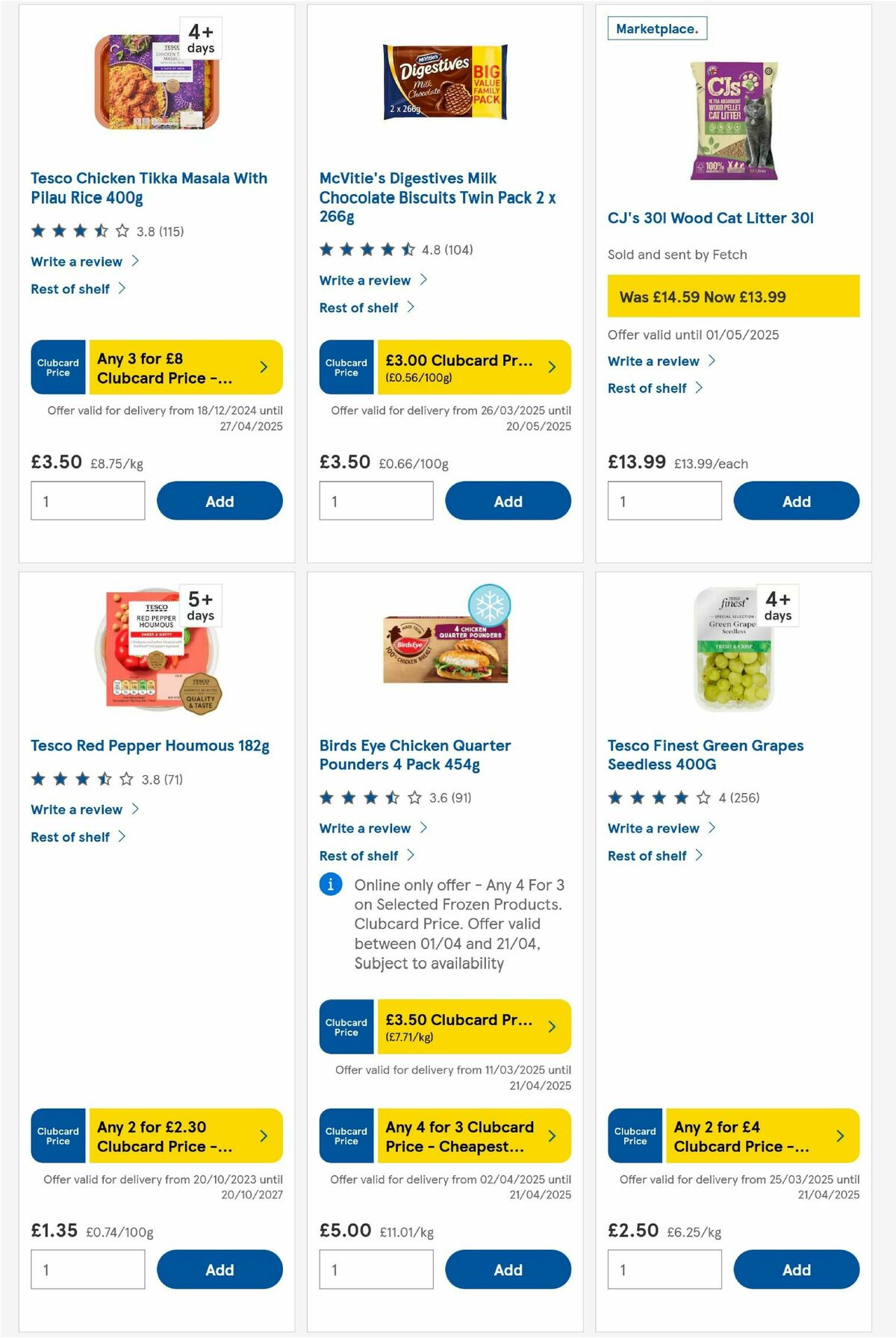Click the Clubcard Price icon on Chicken Tikka offer

(x=57, y=367)
